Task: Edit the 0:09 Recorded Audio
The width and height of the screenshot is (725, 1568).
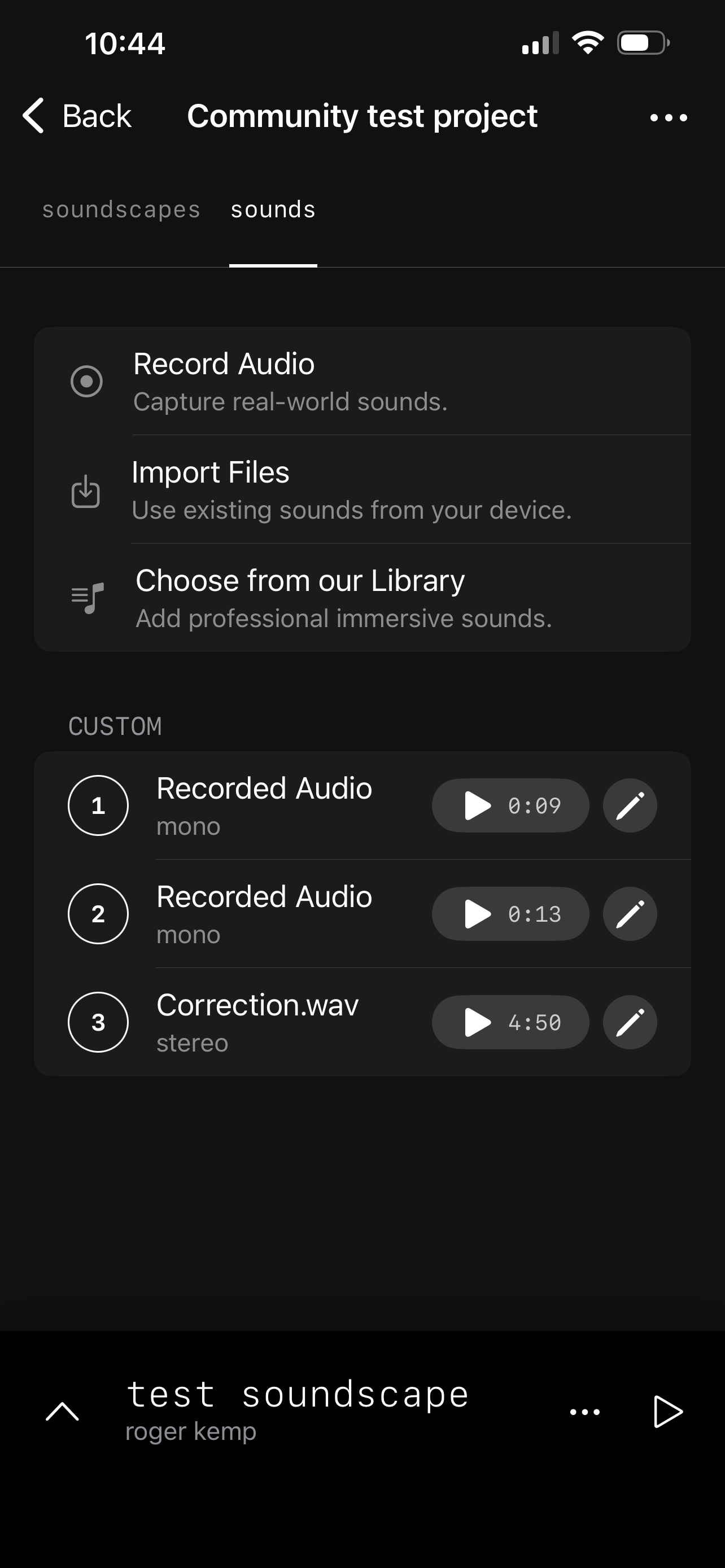Action: tap(630, 805)
